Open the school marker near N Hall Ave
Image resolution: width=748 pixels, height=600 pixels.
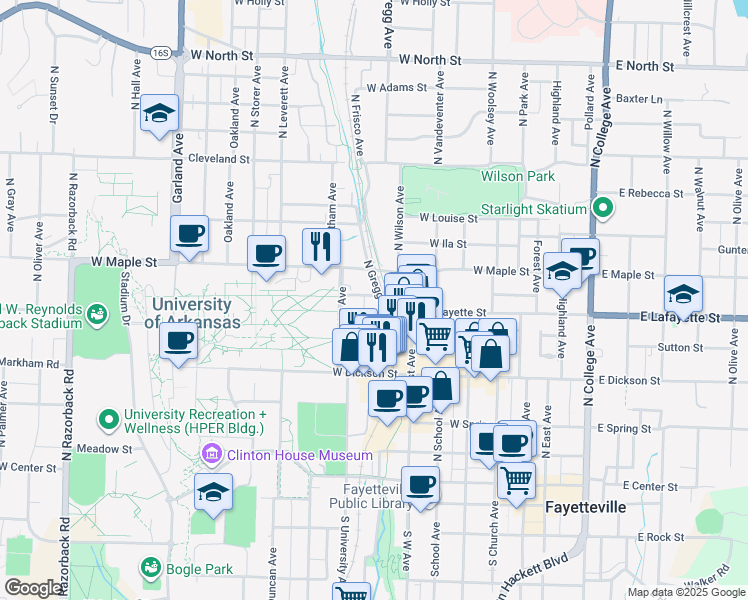(159, 114)
